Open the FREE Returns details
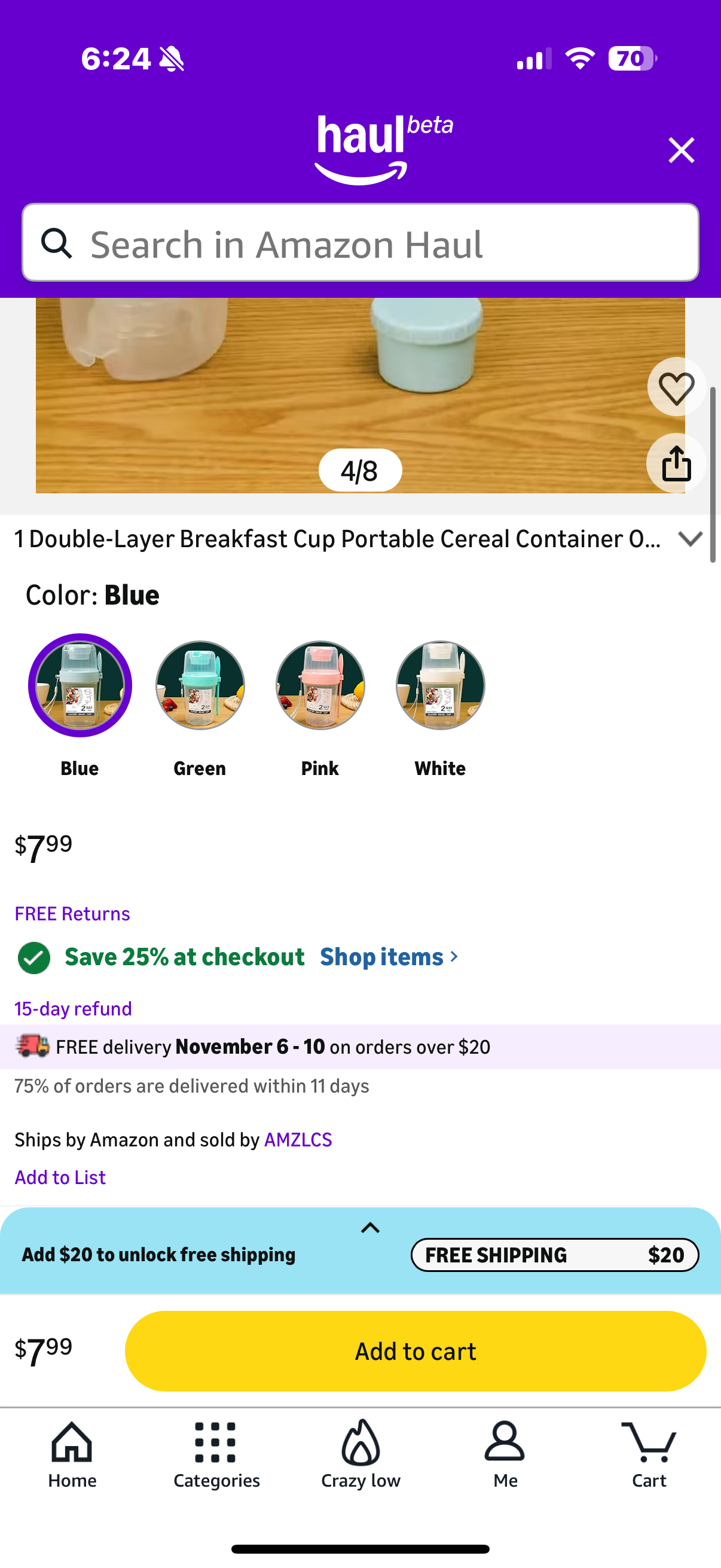 (71, 913)
